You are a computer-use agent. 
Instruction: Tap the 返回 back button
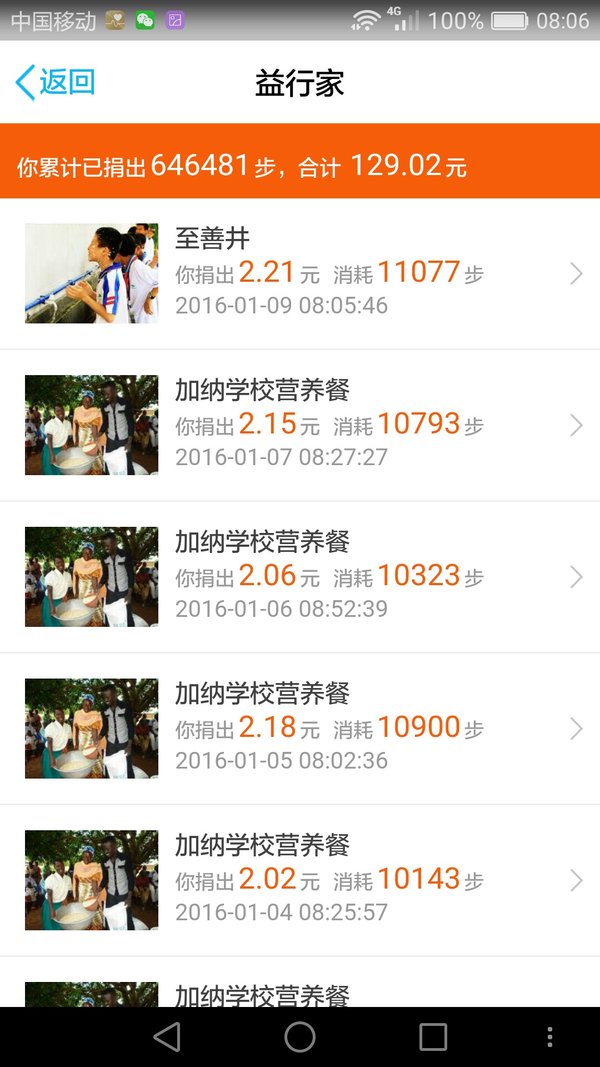pyautogui.click(x=54, y=82)
